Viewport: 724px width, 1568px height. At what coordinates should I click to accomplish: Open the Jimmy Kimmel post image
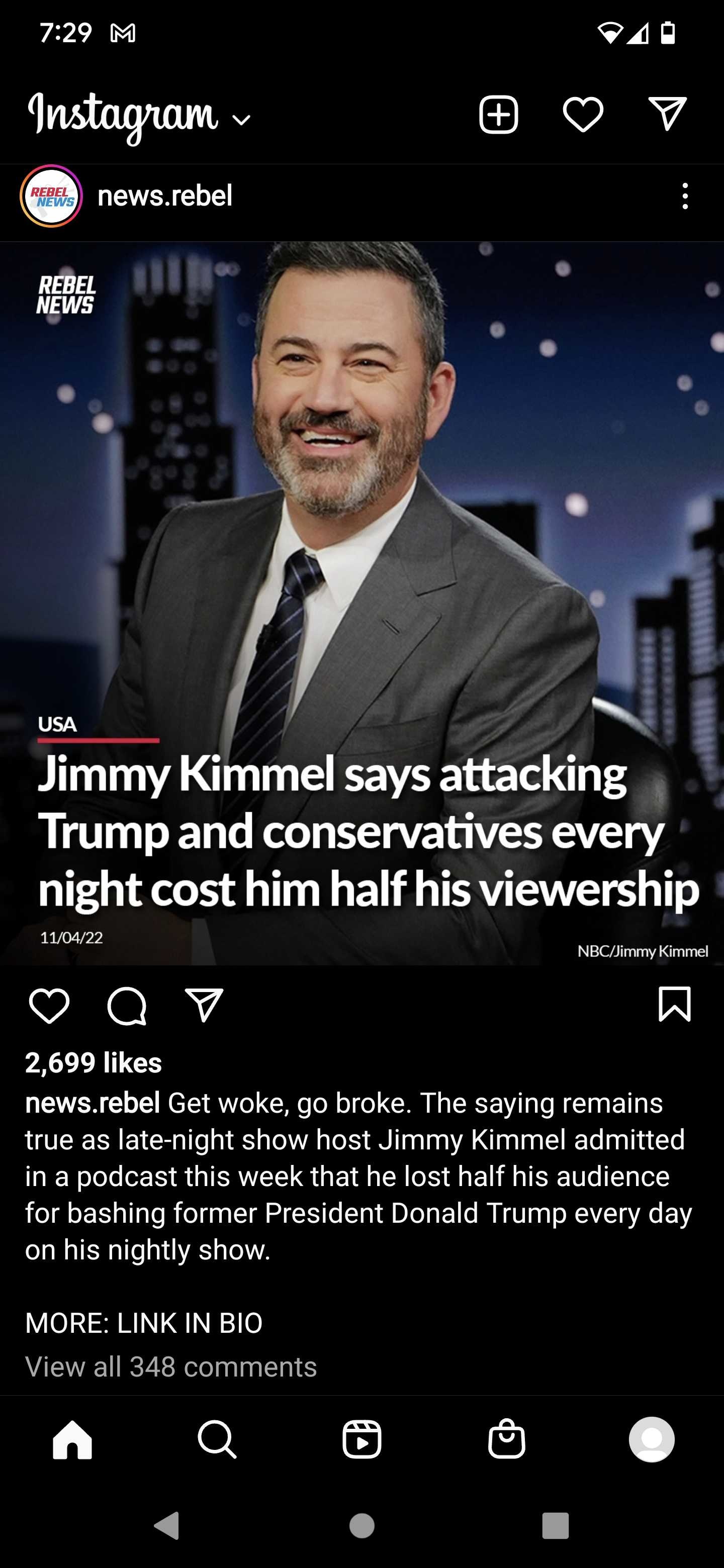[361, 603]
